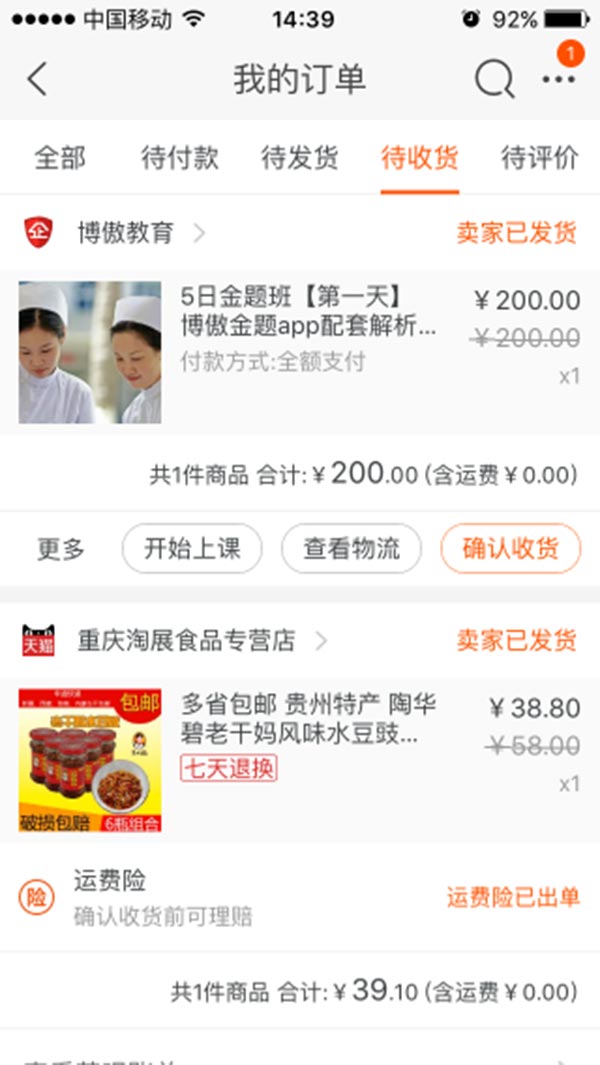View logistics with 查看物流

tap(351, 549)
